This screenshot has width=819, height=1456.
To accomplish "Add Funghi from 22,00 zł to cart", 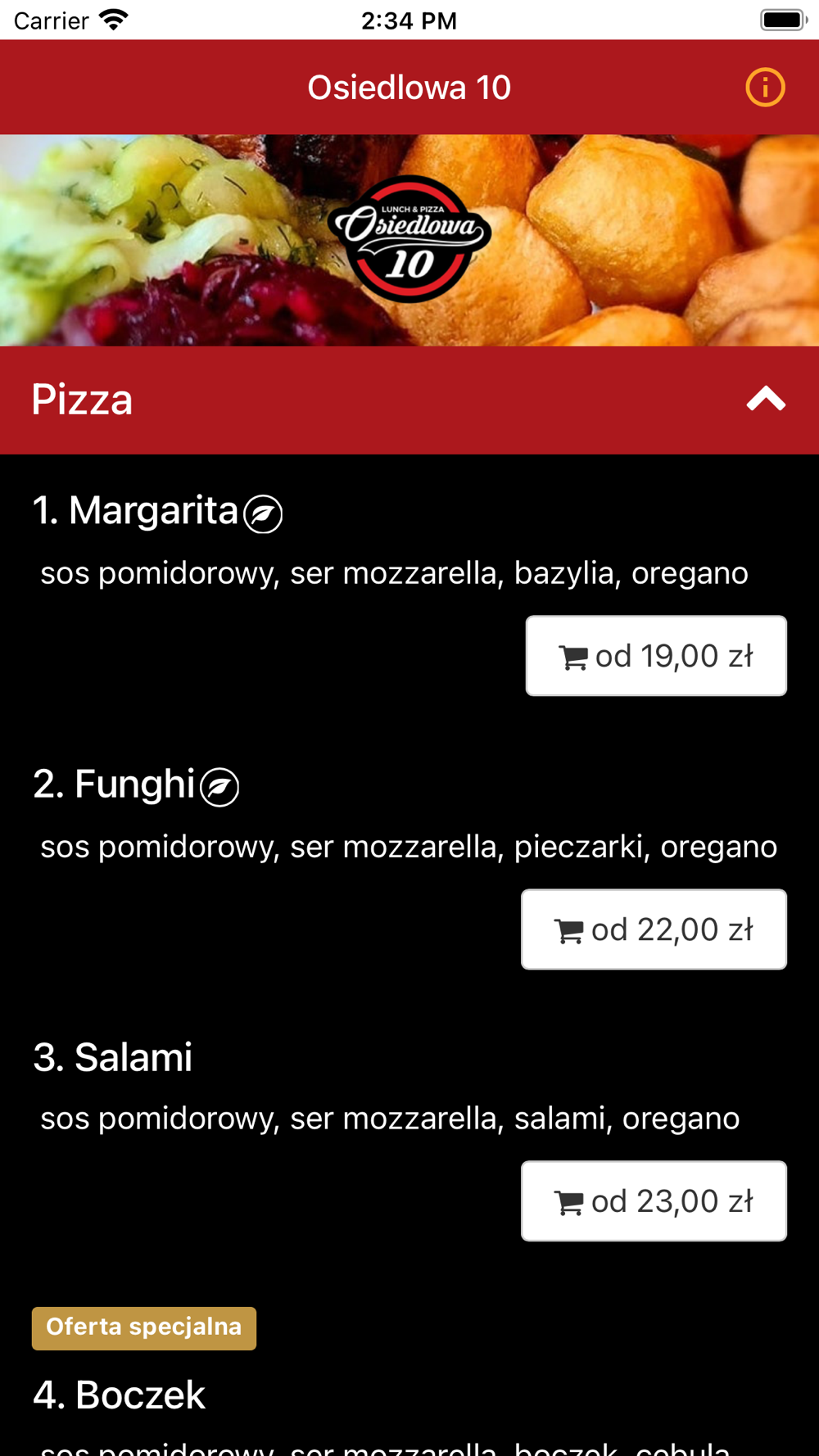I will click(654, 929).
